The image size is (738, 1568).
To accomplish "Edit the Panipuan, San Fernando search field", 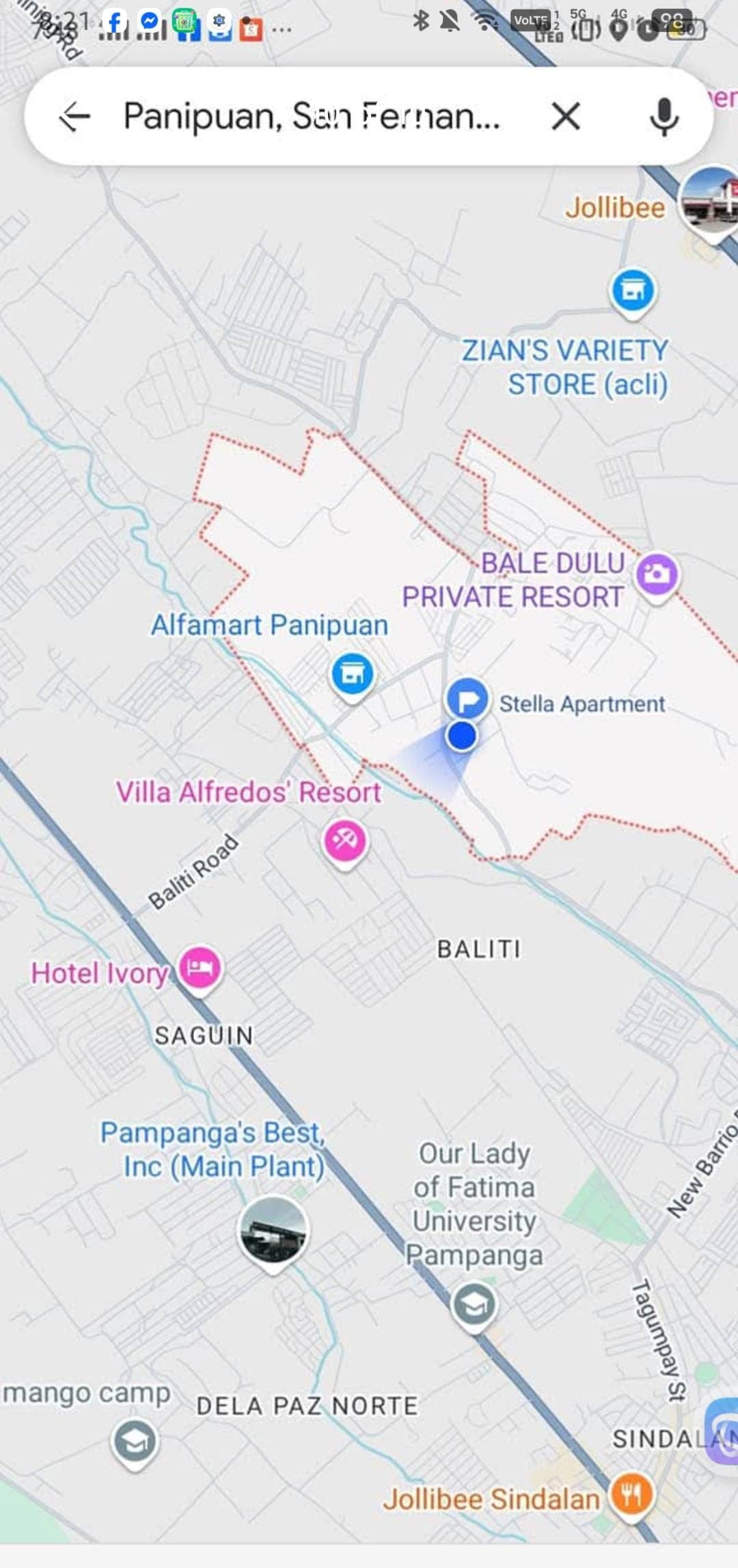I will [311, 116].
